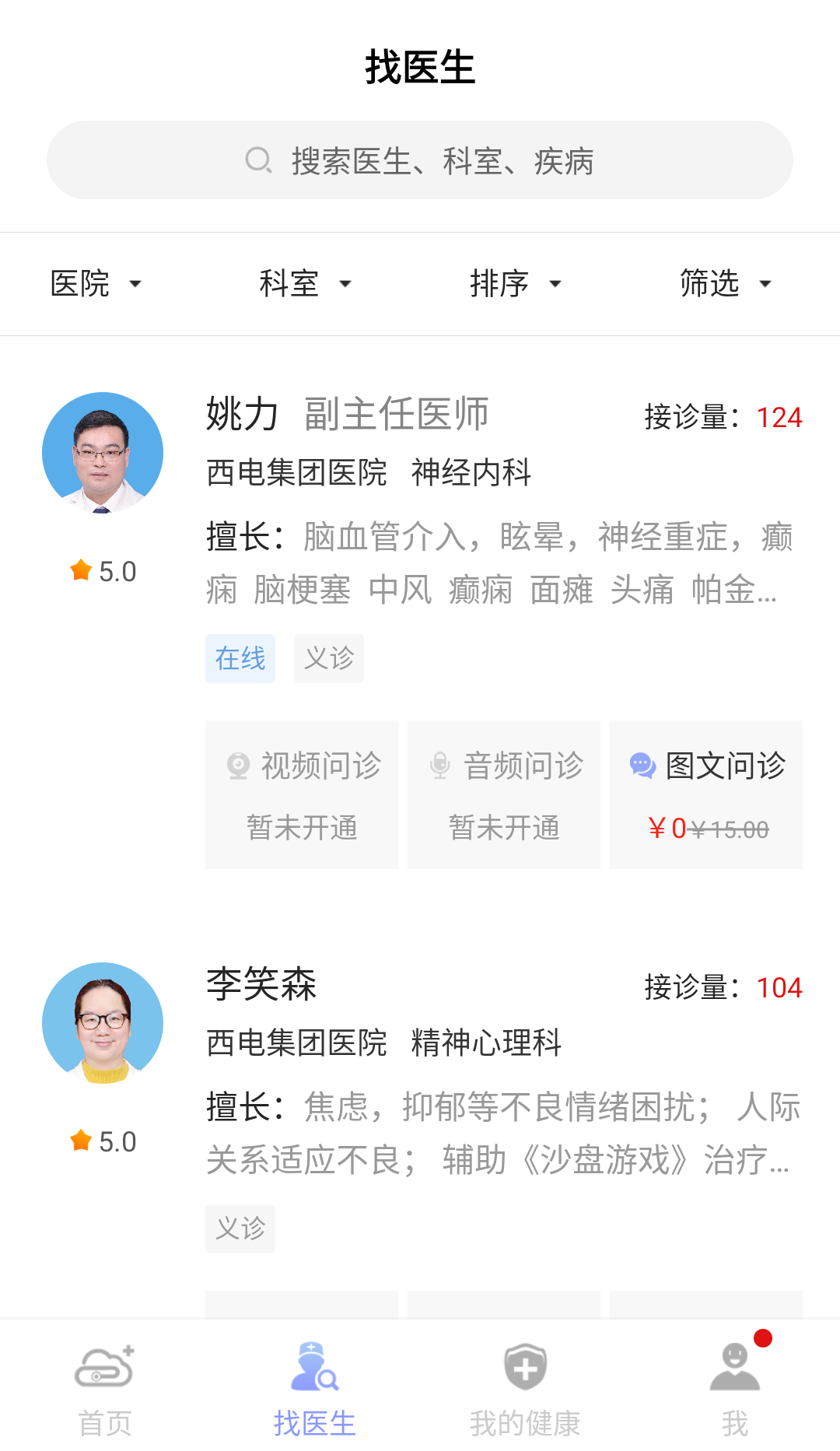Screen dimensions: 840x1451
Task: Click doctor name 姚力 副主任医师
Action: point(348,415)
